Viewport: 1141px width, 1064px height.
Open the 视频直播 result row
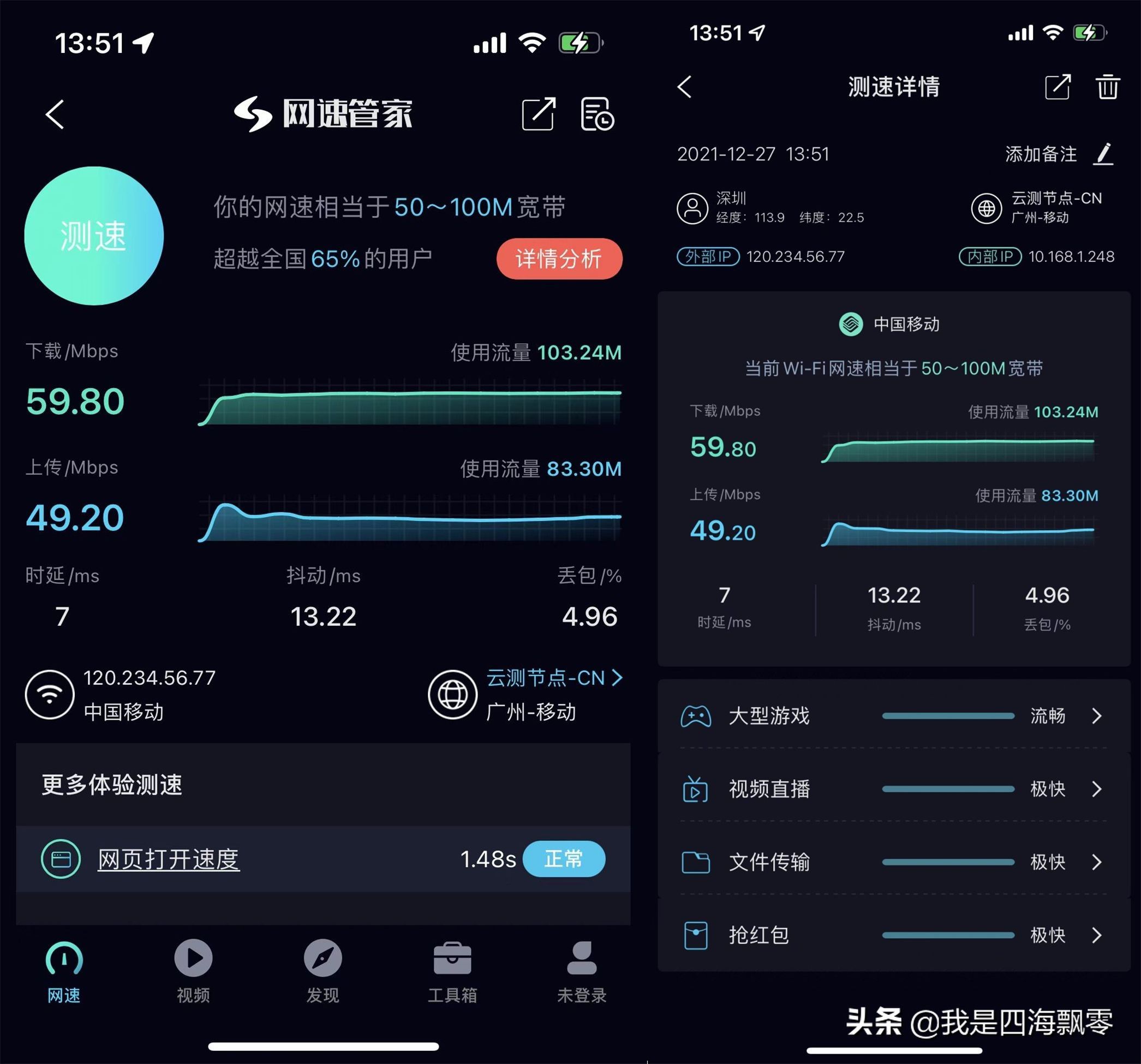(x=893, y=789)
